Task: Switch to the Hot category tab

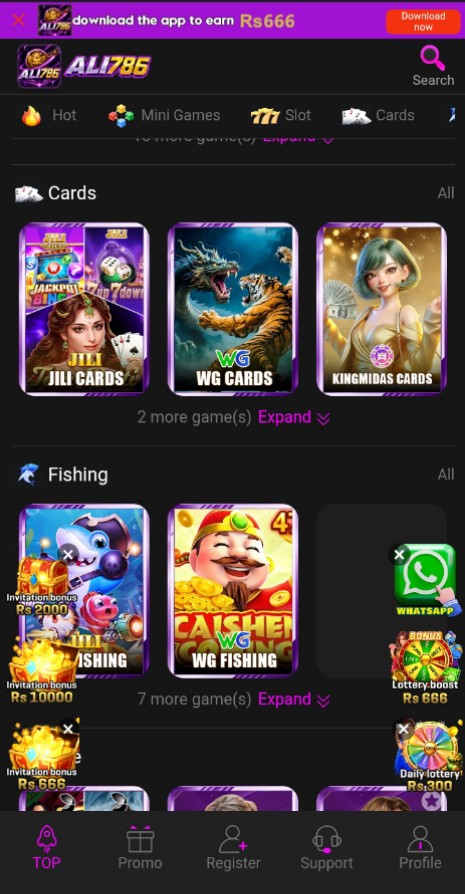Action: coord(49,115)
